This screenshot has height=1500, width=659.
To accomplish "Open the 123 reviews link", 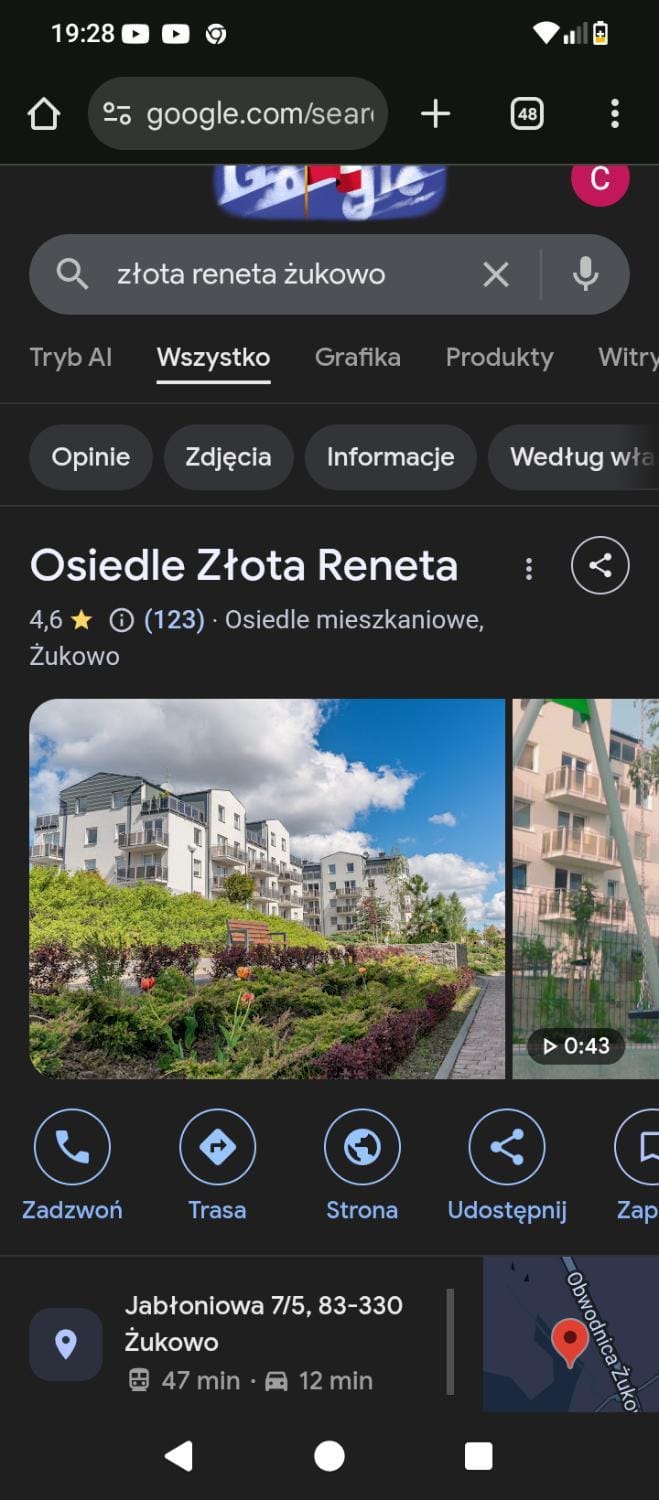I will (174, 620).
